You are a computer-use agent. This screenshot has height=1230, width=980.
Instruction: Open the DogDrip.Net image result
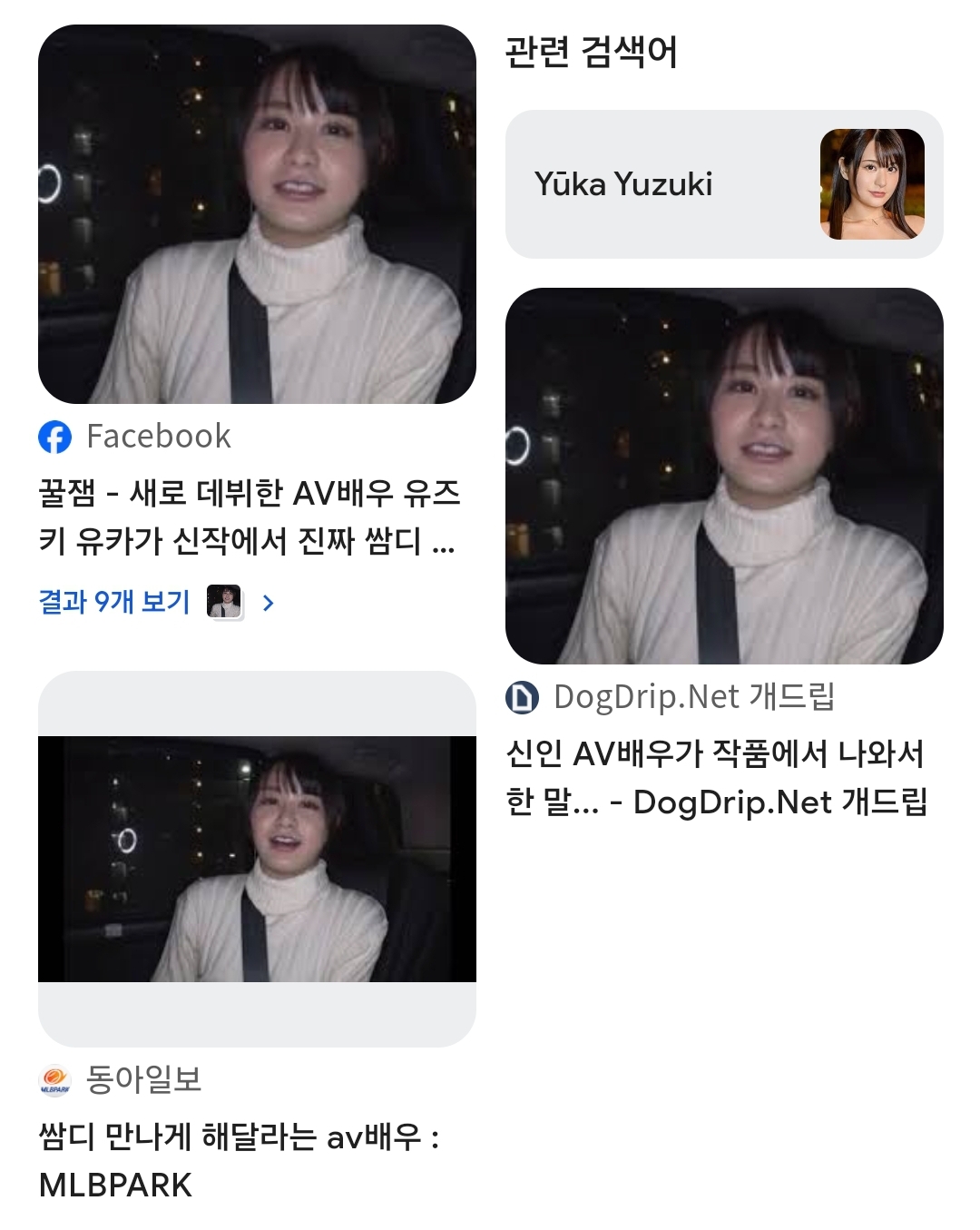[x=723, y=476]
